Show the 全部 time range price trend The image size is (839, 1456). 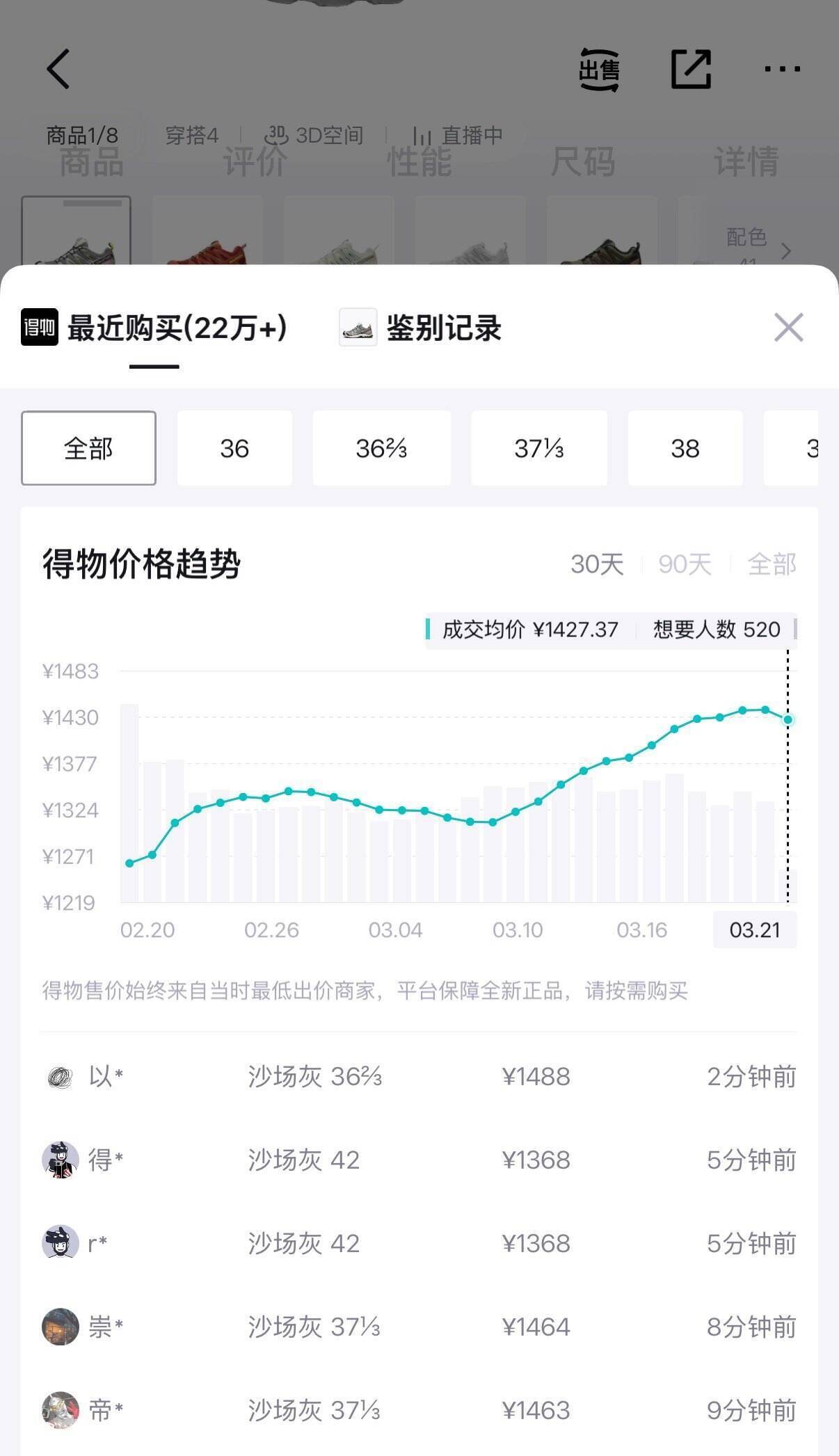point(772,564)
